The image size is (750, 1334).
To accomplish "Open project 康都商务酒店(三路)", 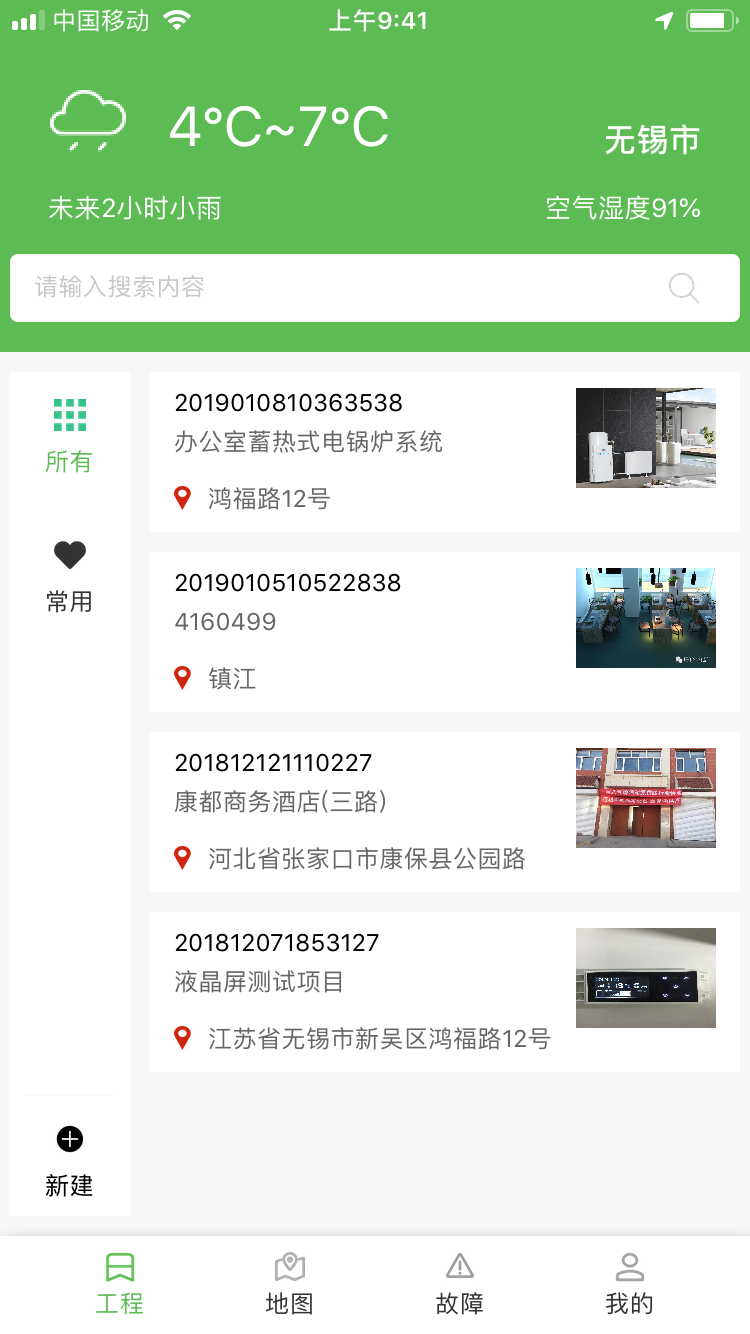I will (x=444, y=812).
